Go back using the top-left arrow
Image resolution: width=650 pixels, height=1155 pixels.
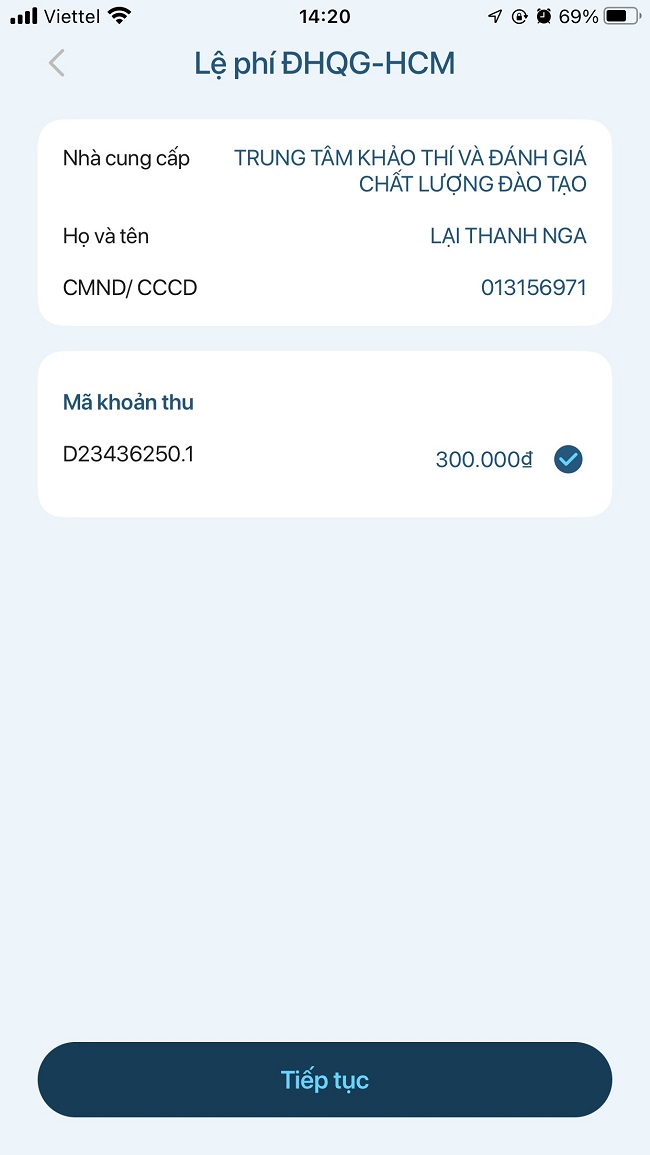[57, 63]
